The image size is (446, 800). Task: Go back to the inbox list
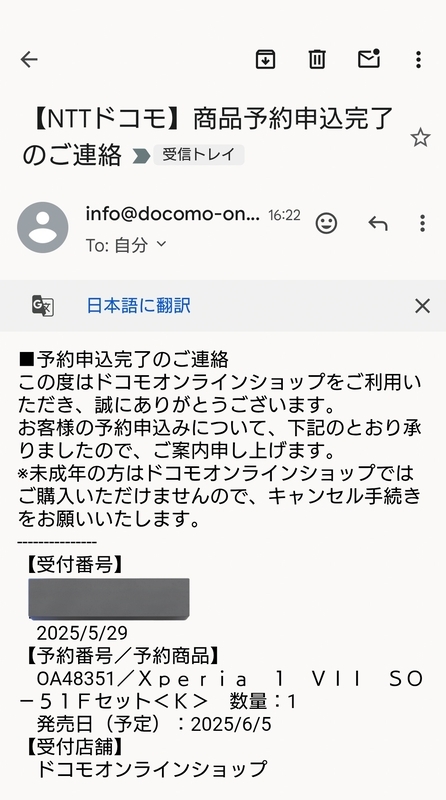pyautogui.click(x=29, y=60)
